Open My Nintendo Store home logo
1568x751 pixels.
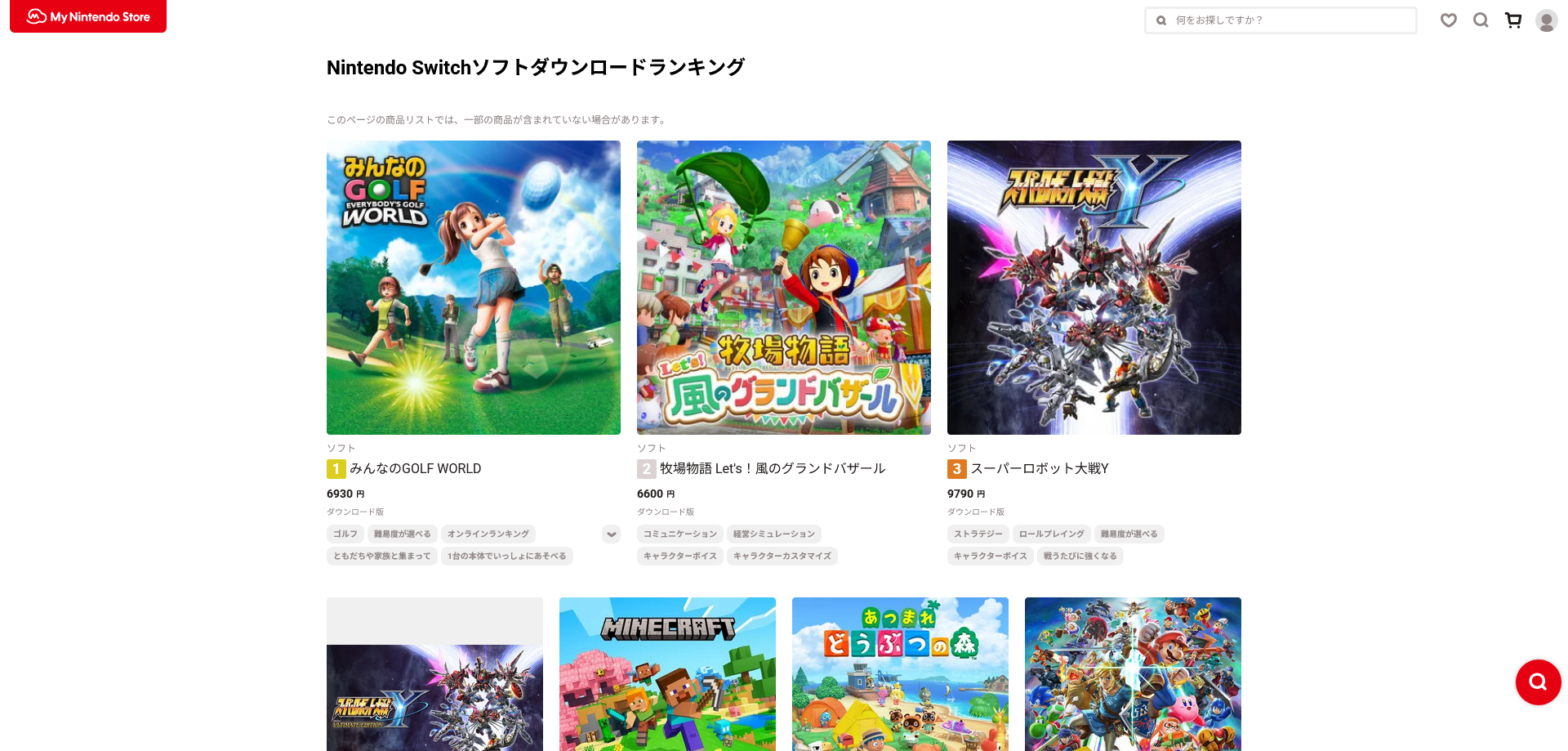click(x=88, y=16)
